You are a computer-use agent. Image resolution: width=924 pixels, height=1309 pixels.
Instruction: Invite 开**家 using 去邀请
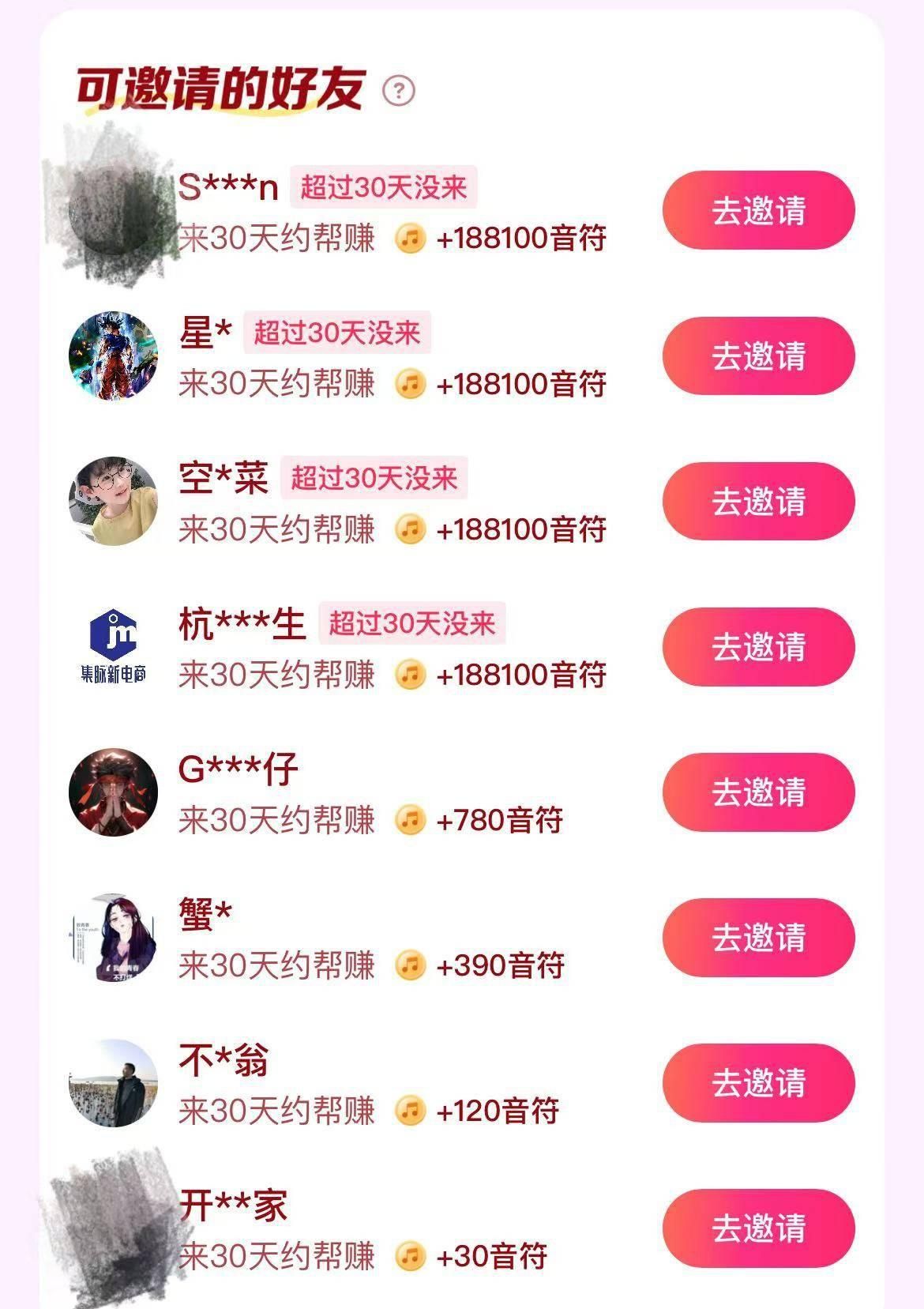coord(758,1228)
